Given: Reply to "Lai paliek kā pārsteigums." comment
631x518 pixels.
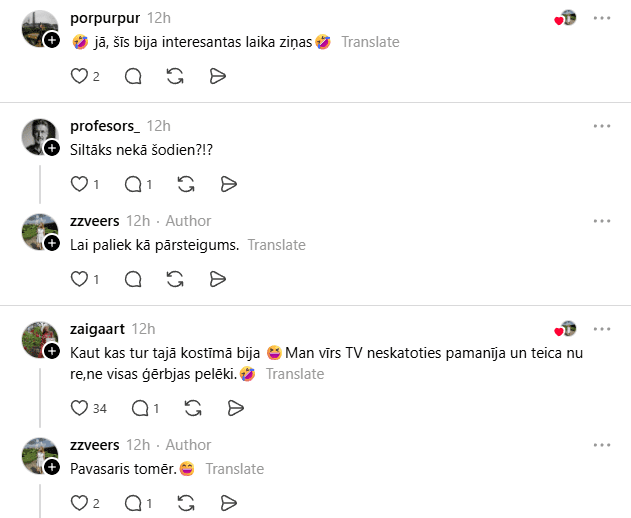Looking at the screenshot, I should 133,279.
